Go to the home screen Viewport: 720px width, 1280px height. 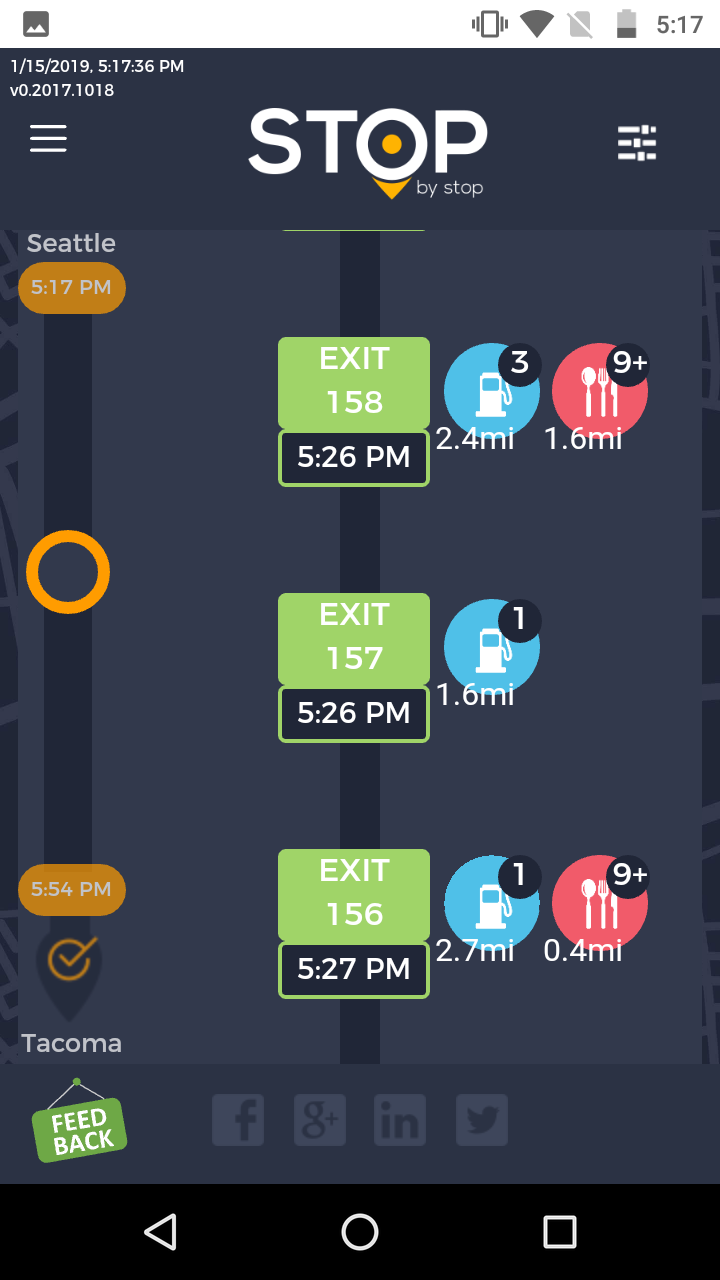tap(360, 1232)
